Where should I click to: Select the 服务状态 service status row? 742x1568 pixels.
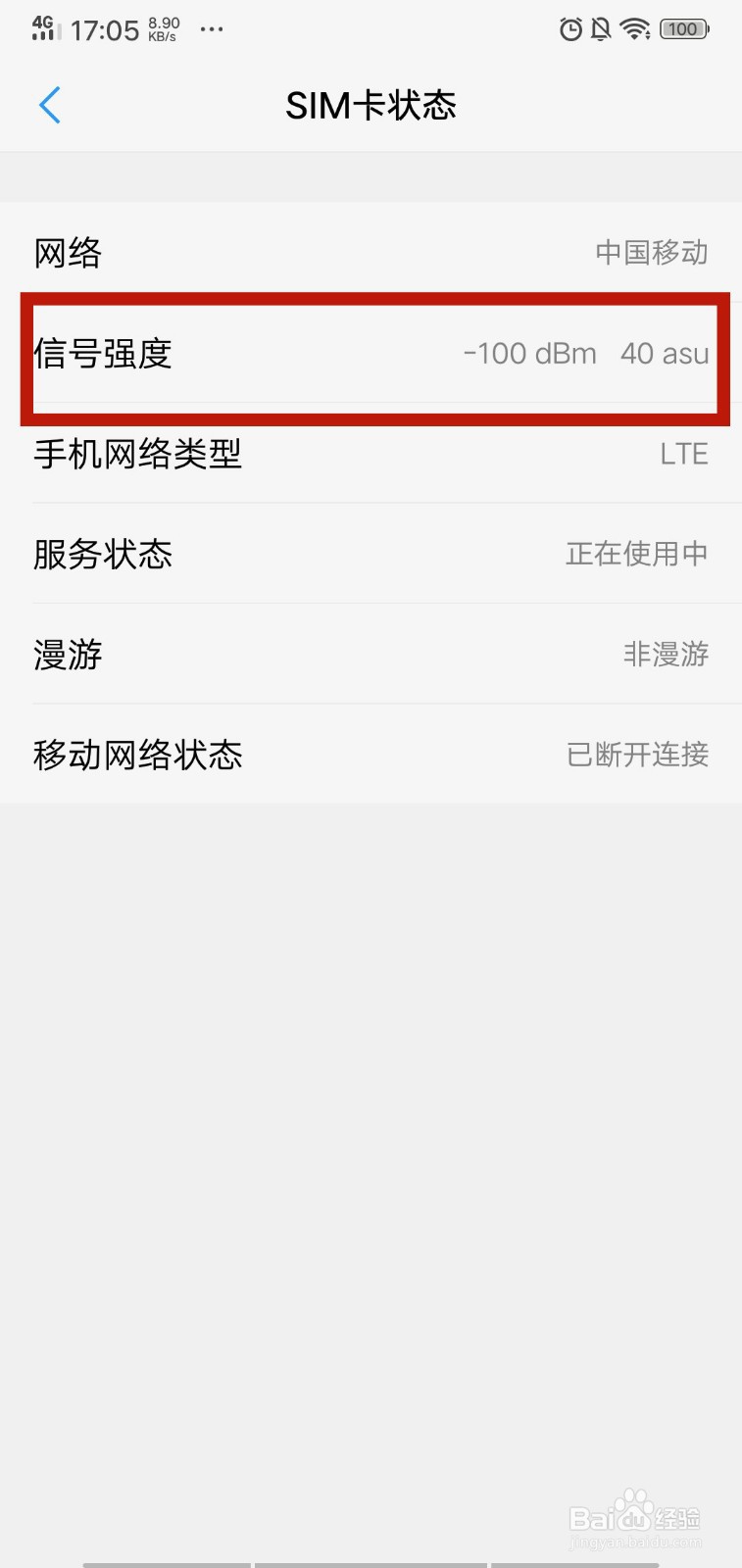pos(371,554)
